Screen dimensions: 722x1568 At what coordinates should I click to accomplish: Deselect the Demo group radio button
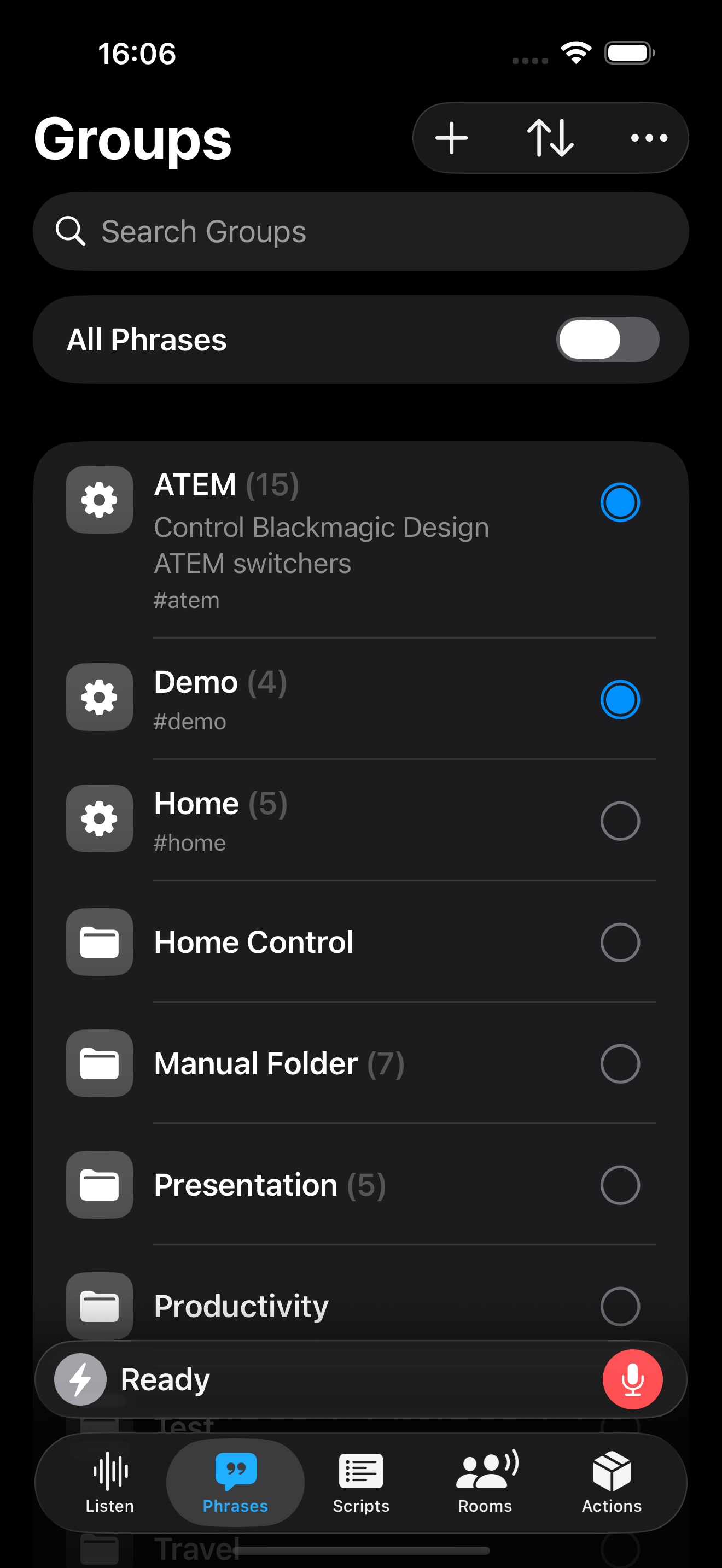point(620,699)
